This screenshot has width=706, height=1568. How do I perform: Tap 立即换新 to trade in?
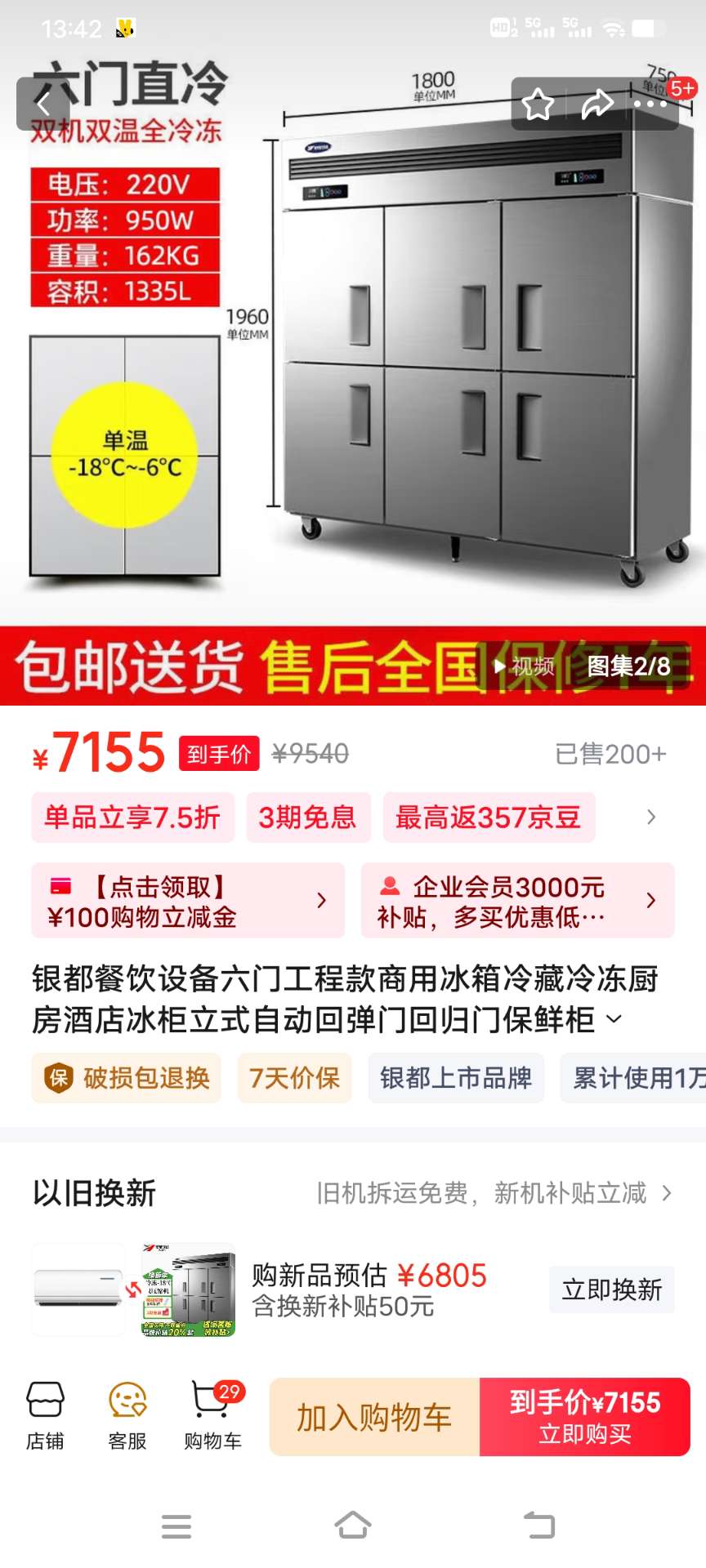coord(611,1290)
